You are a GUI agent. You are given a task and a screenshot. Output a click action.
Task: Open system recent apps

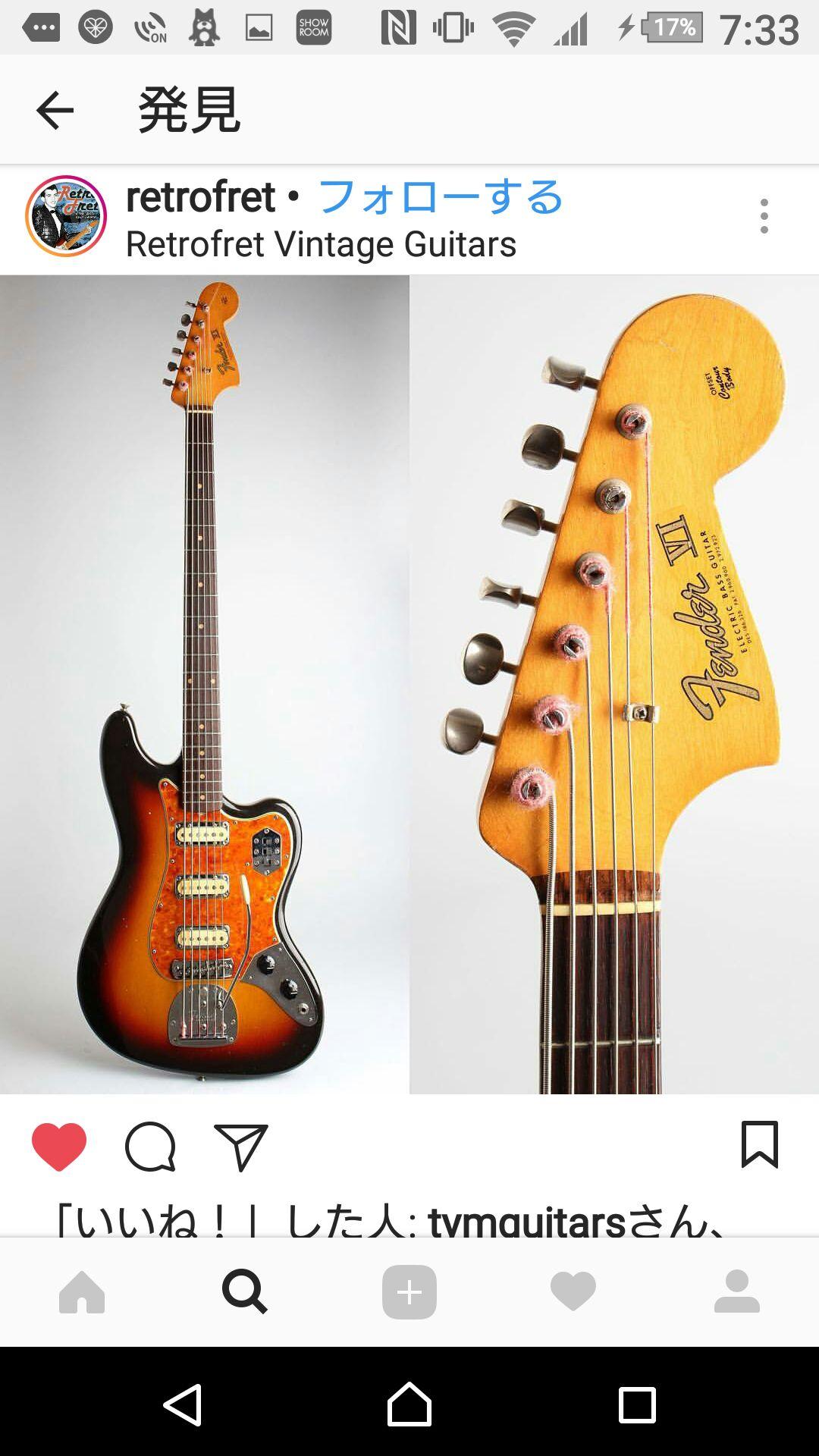click(637, 1405)
